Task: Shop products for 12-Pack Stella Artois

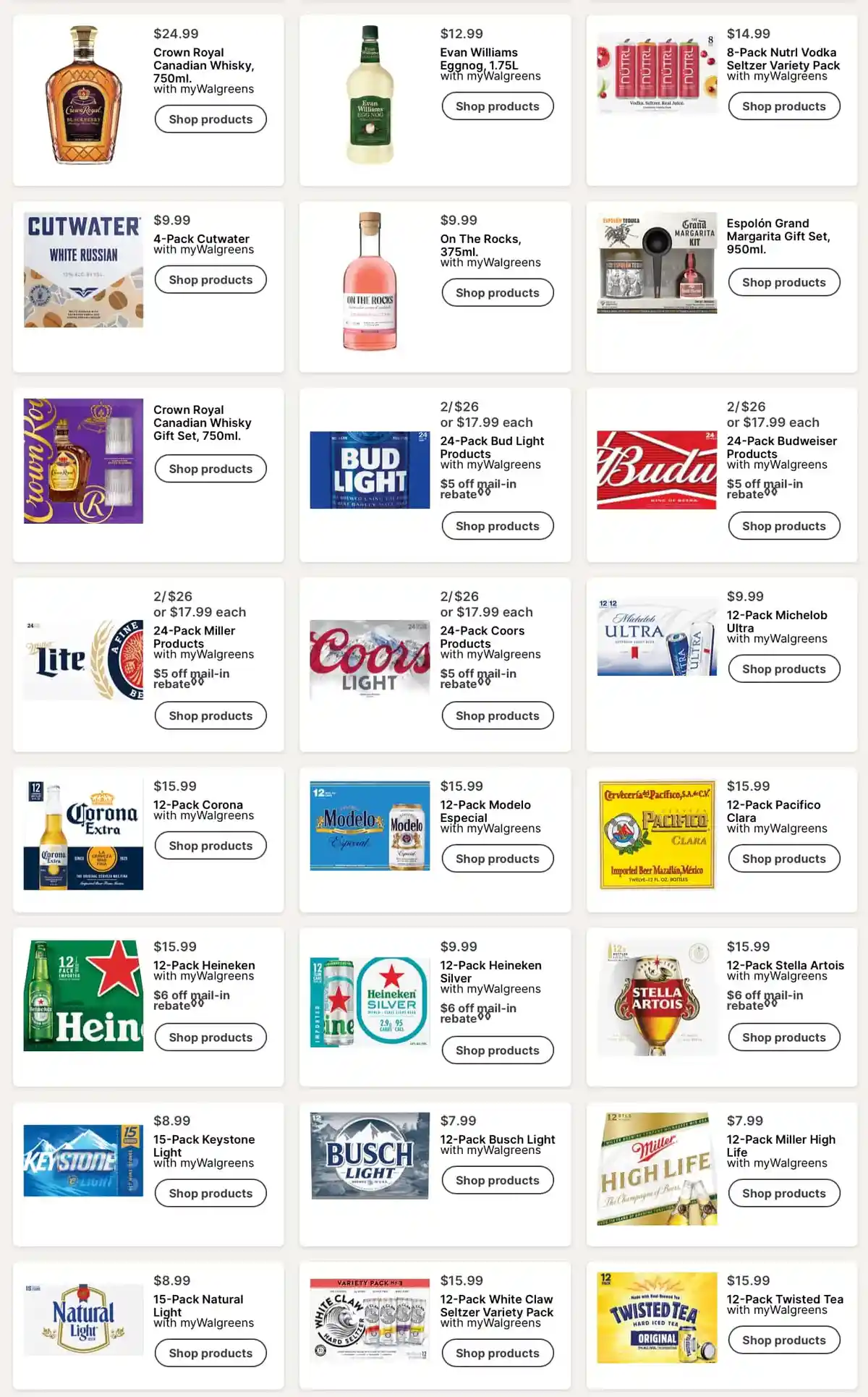Action: coord(783,1037)
